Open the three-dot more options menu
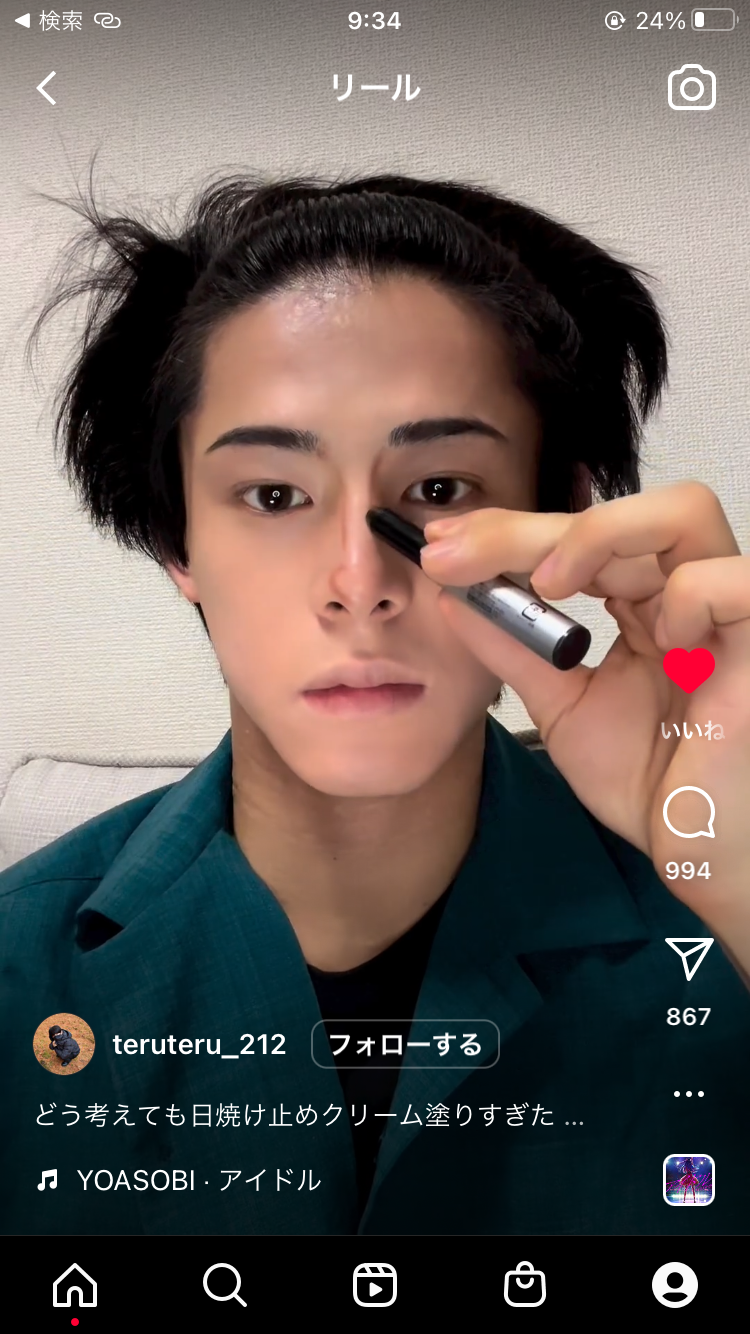This screenshot has width=750, height=1334. (x=689, y=1094)
